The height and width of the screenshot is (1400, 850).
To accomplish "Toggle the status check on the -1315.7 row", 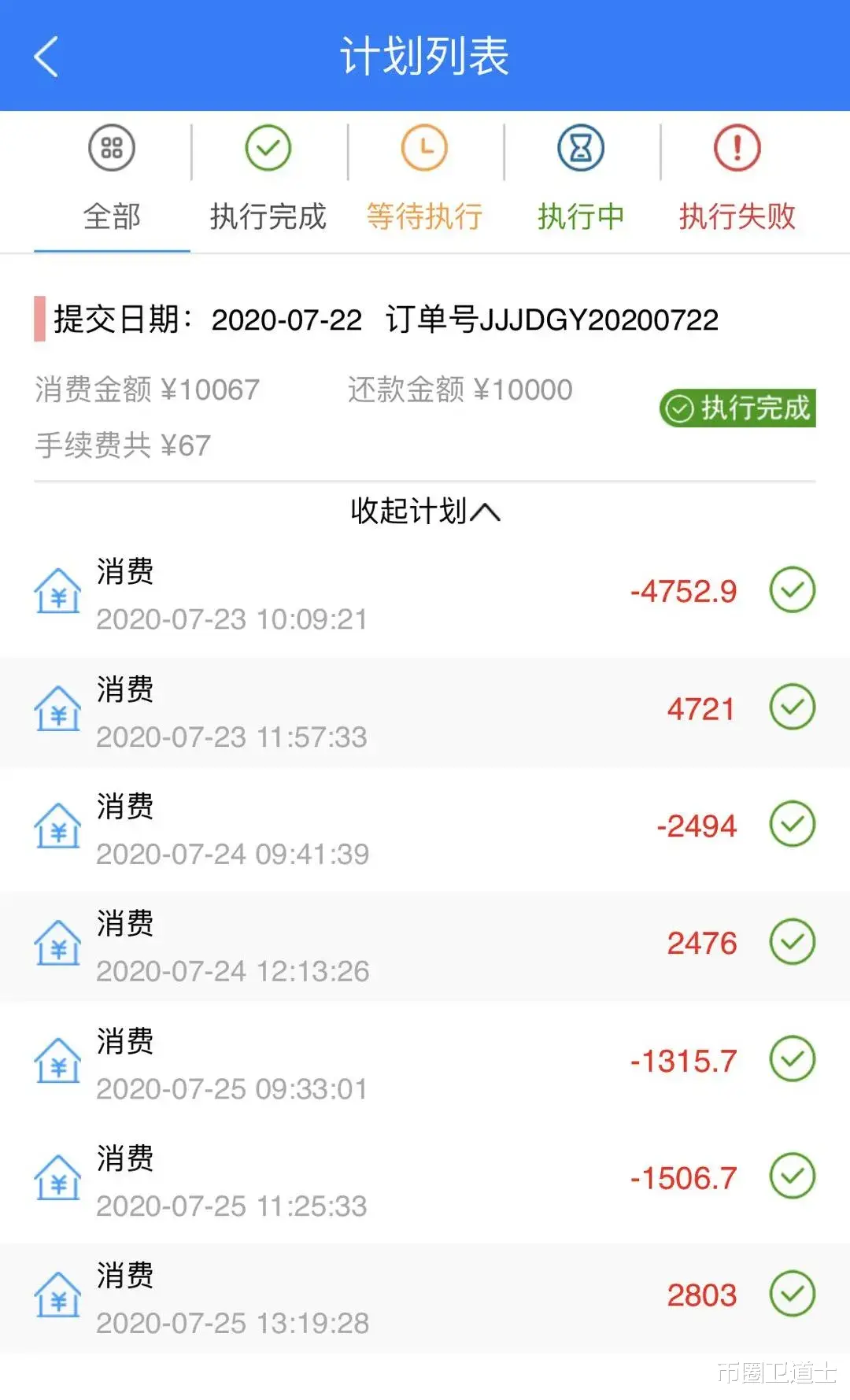I will point(792,1060).
